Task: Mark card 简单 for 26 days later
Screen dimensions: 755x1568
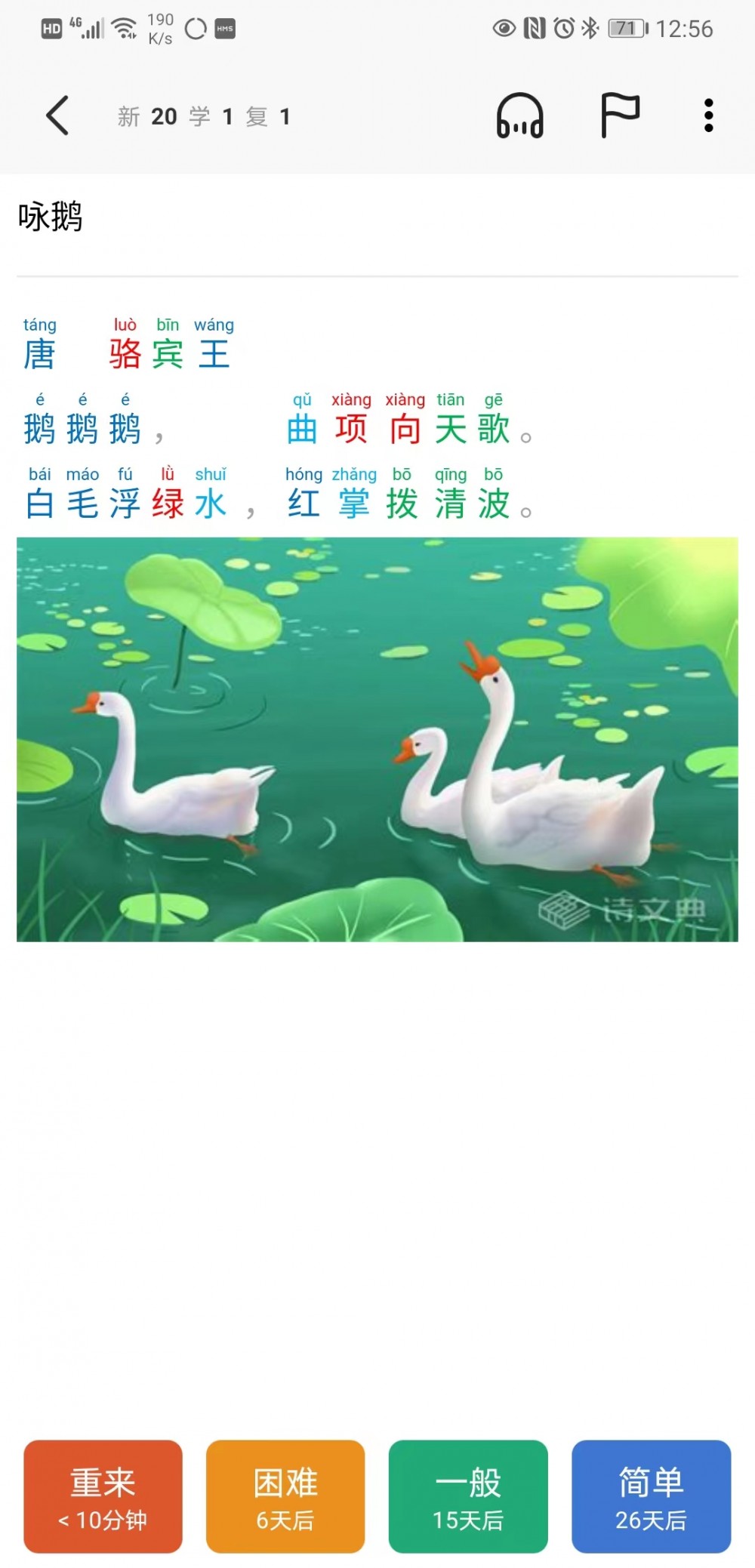Action: [651, 1496]
